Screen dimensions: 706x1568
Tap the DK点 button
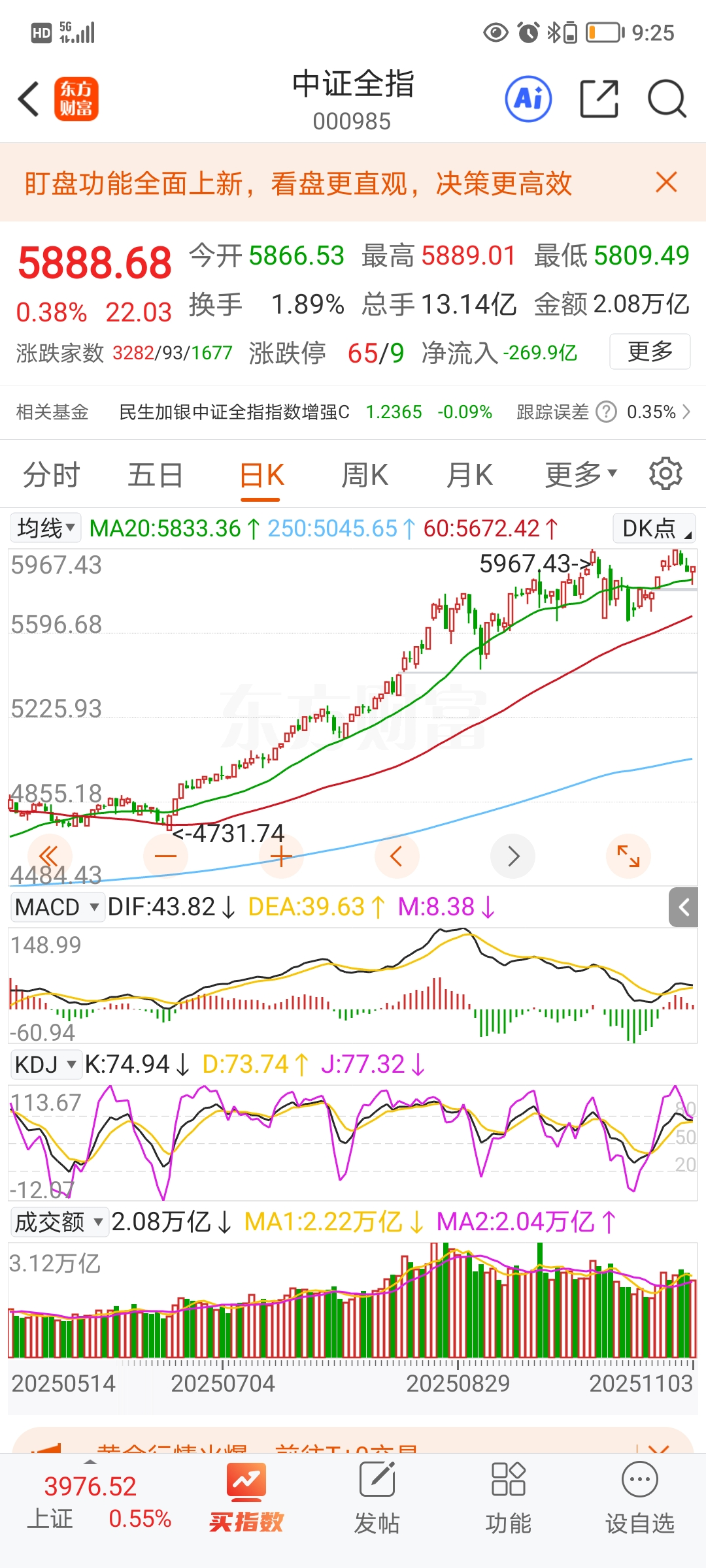click(x=654, y=528)
